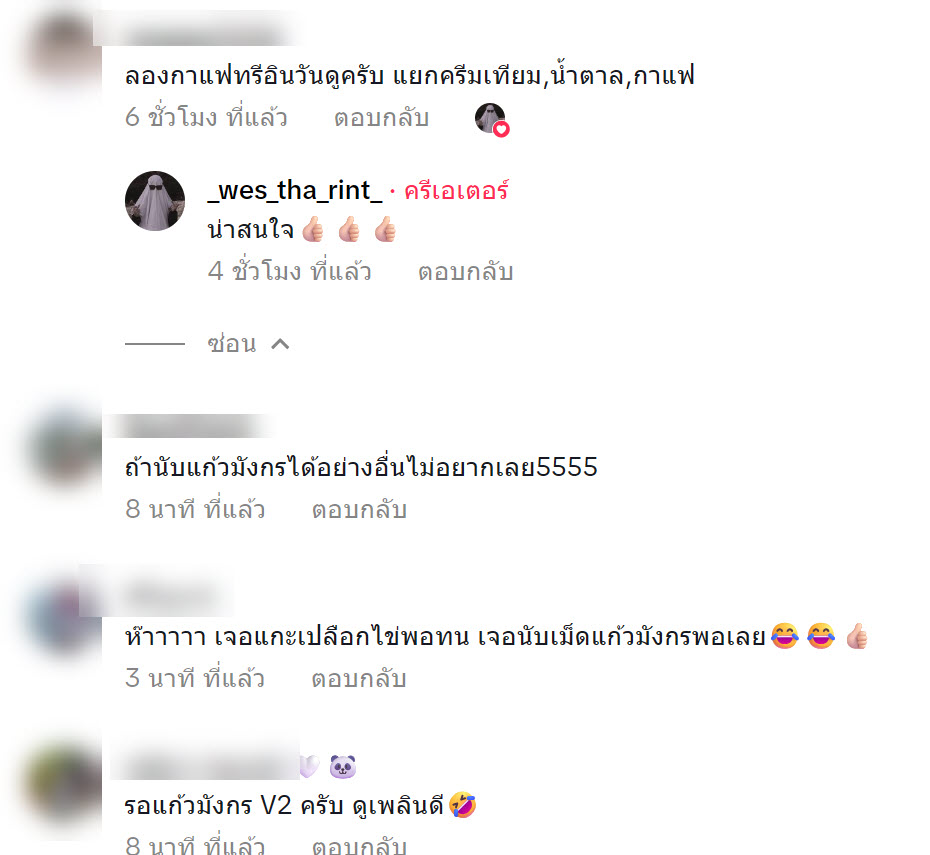The image size is (930, 855).
Task: Reply to the ห๊าาาาา eggshell peeling comment
Action: tap(359, 679)
